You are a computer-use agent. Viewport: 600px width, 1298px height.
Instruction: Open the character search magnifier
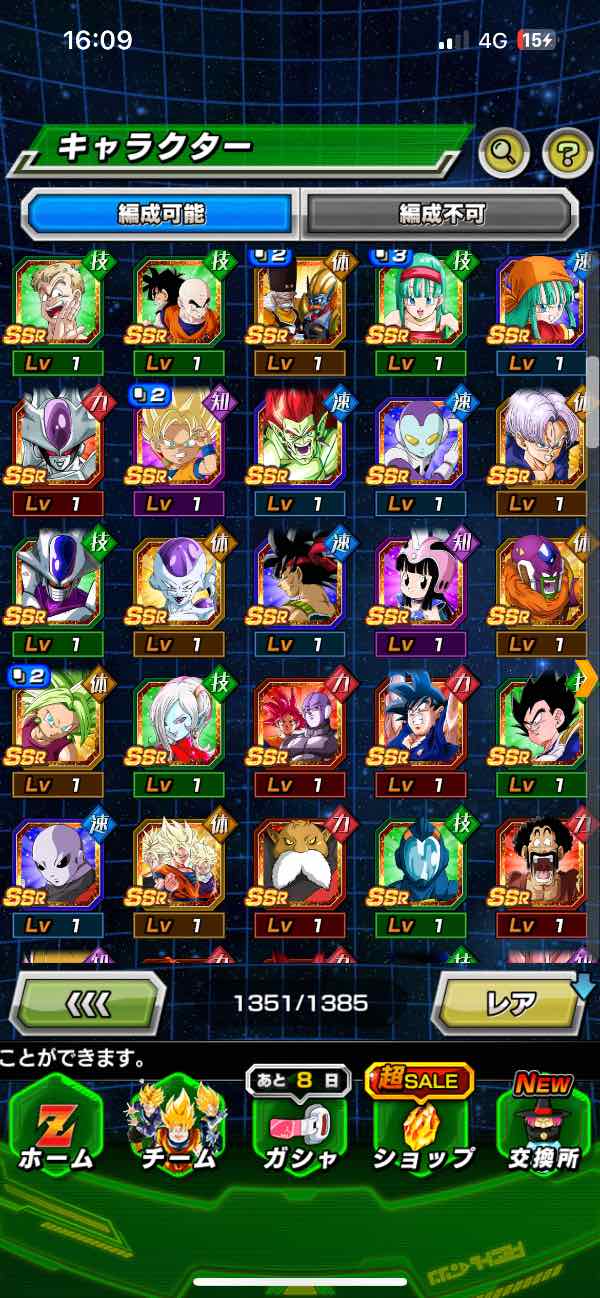point(504,152)
